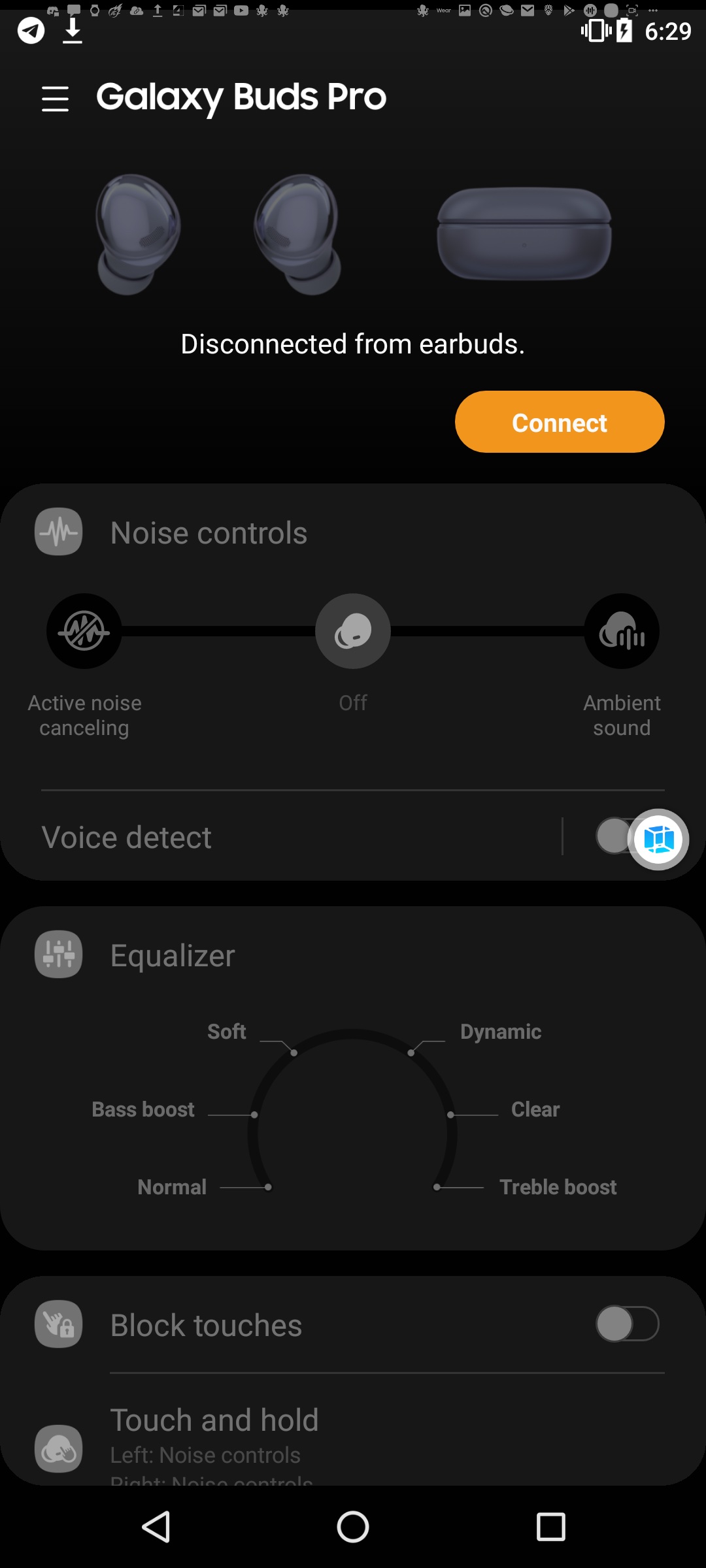Open the hamburger drawer menu
This screenshot has width=706, height=1568.
tap(55, 99)
